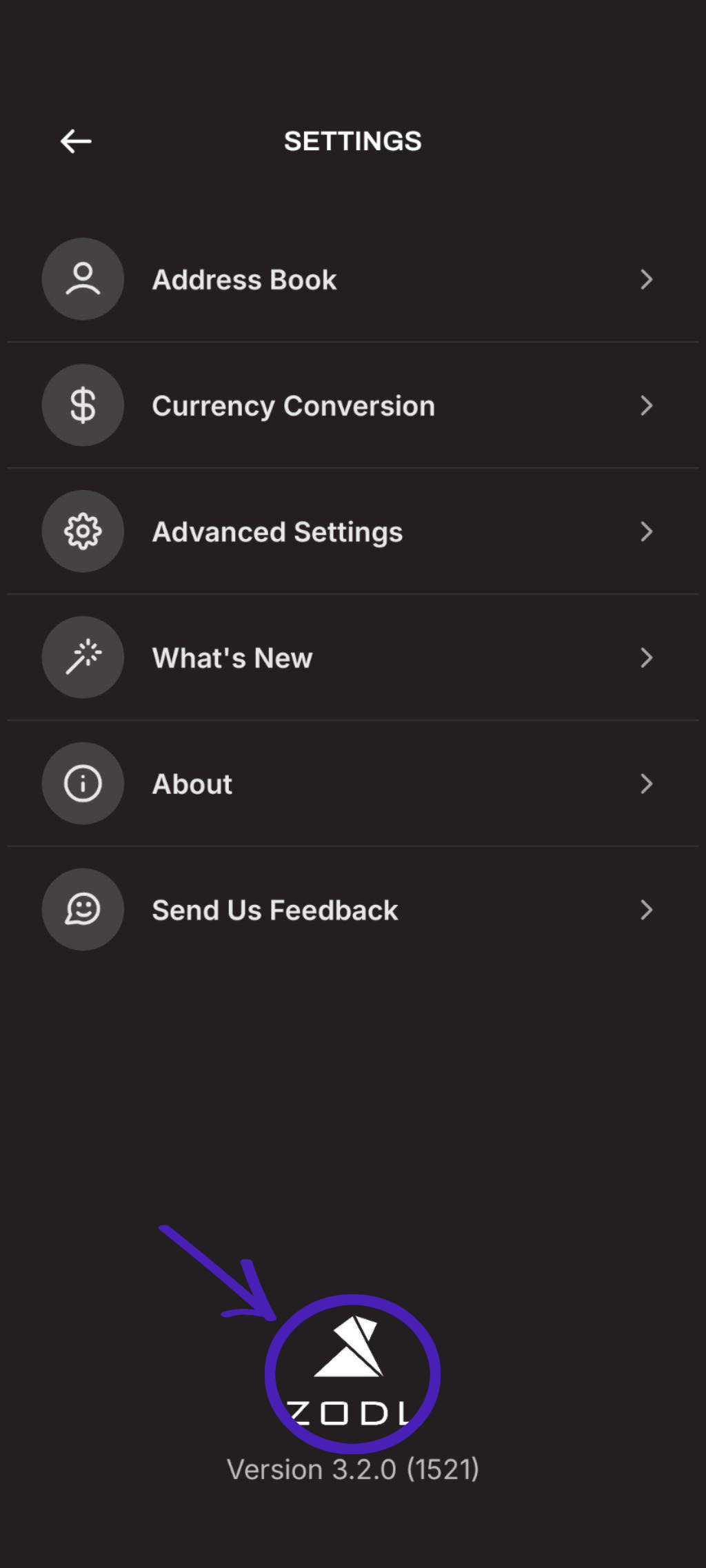Go back using the arrow icon
This screenshot has height=1568, width=706.
76,141
